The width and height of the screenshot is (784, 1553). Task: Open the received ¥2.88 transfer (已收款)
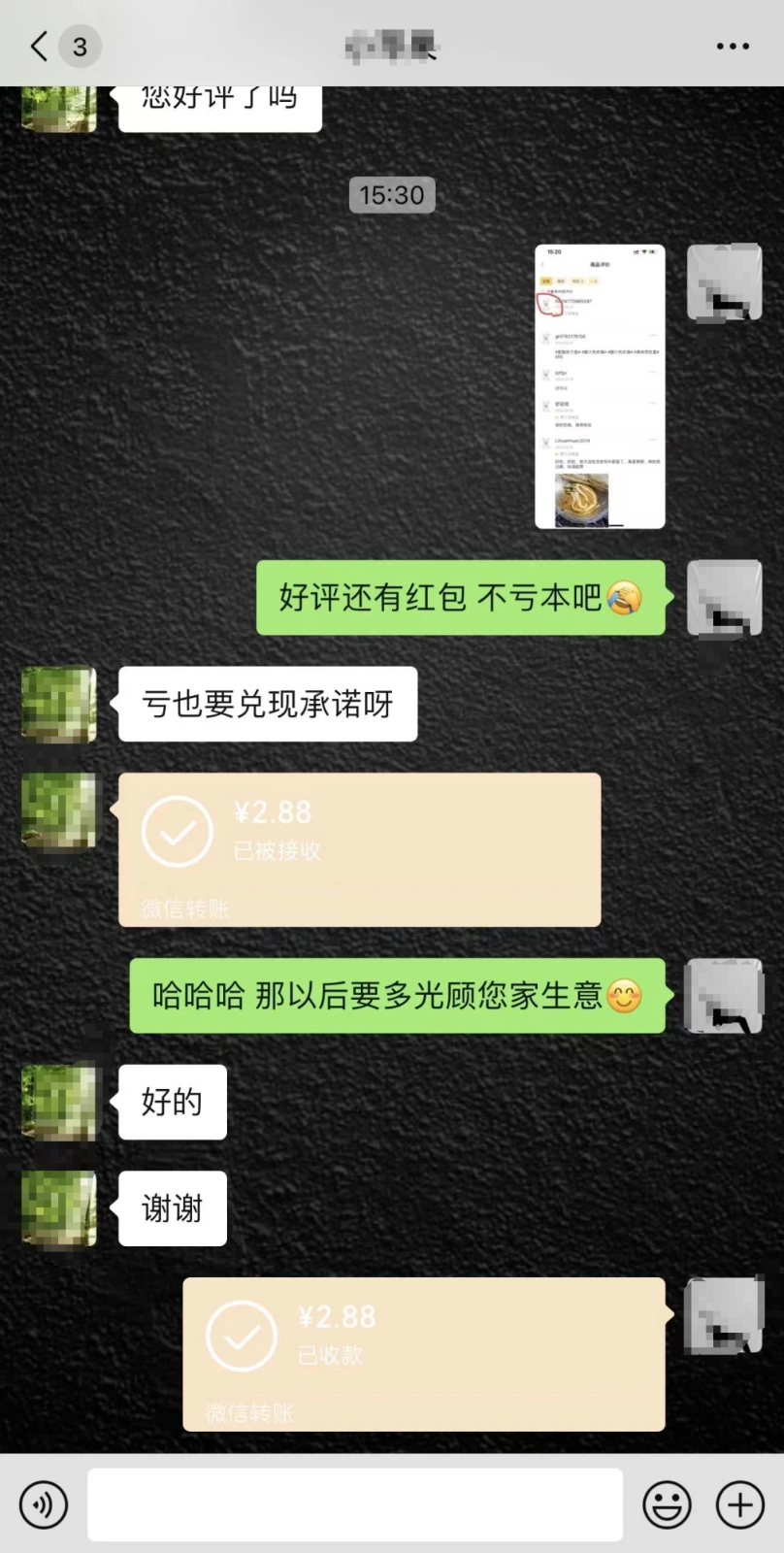pos(423,1354)
